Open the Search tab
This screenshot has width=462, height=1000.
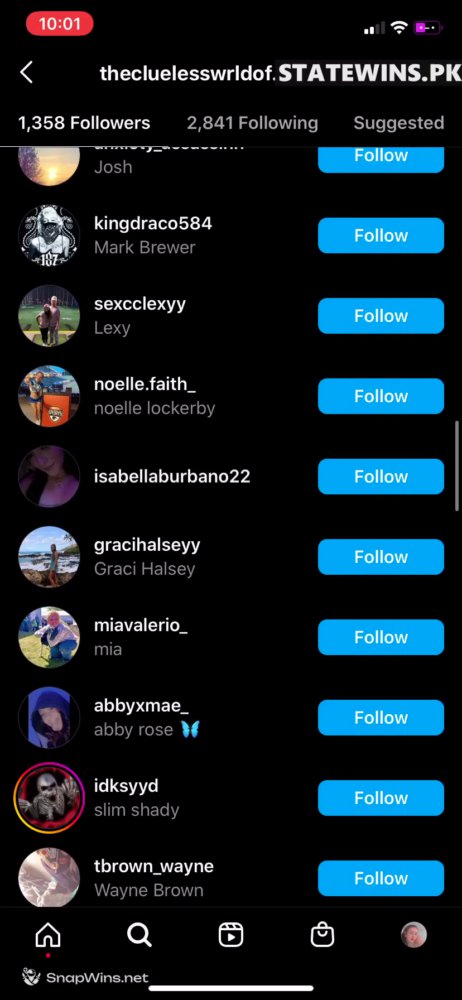(x=139, y=935)
